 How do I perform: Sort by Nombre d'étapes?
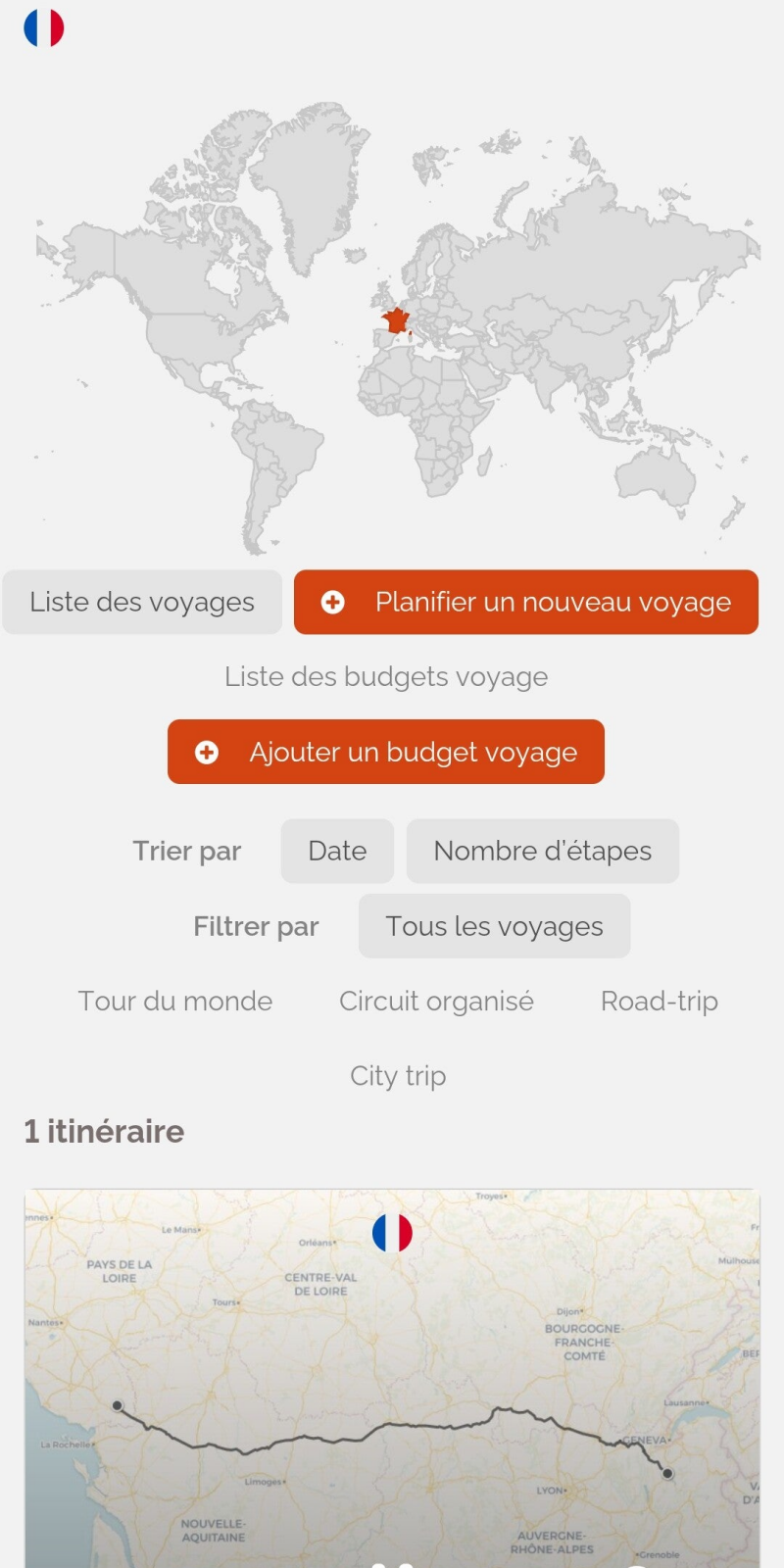coord(542,851)
